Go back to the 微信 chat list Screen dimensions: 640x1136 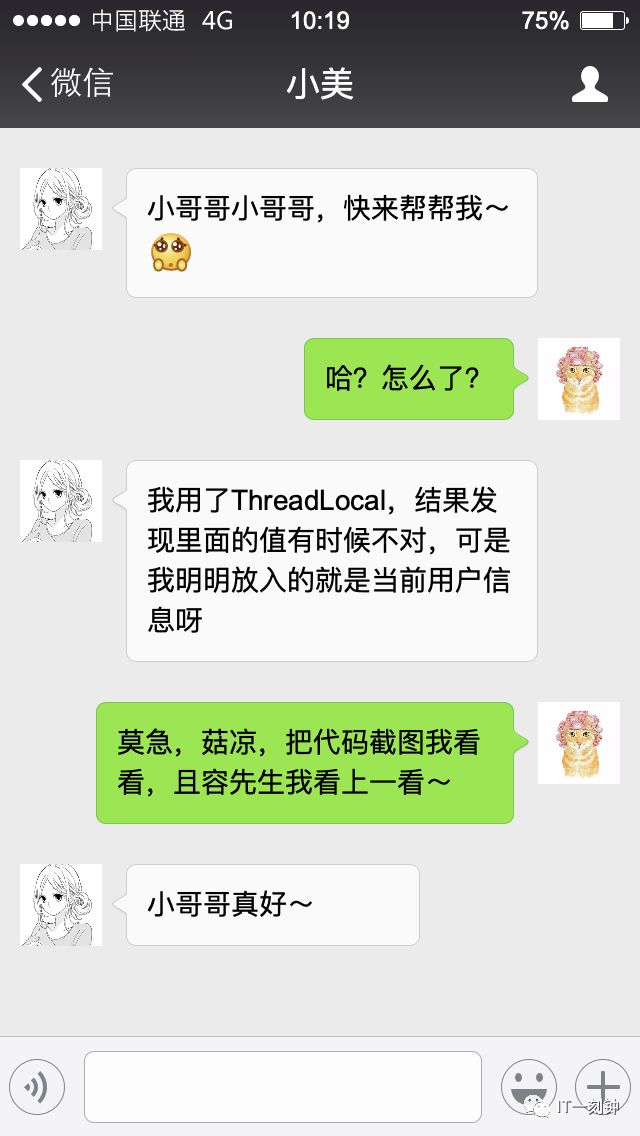point(66,84)
